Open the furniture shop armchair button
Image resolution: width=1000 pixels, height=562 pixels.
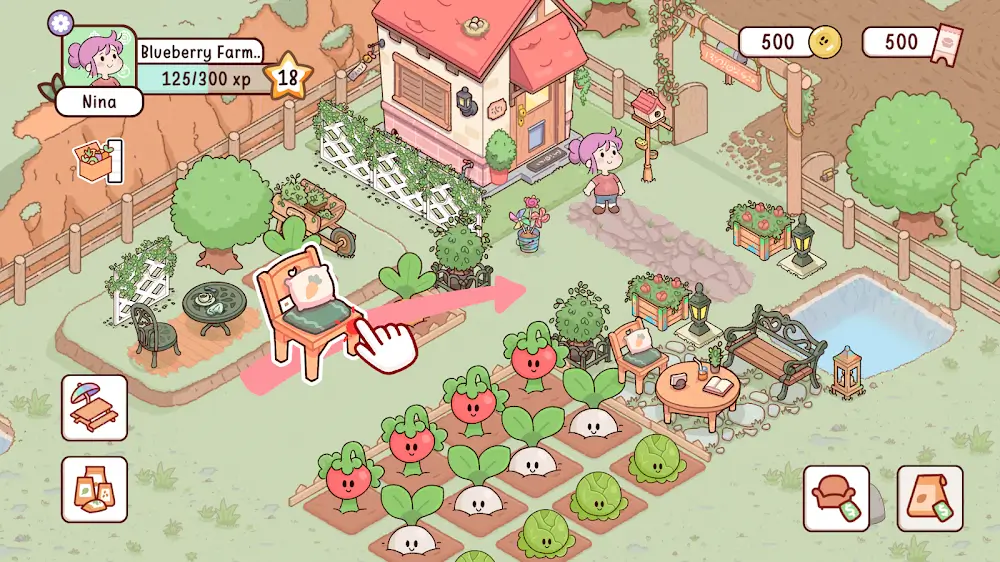[836, 497]
